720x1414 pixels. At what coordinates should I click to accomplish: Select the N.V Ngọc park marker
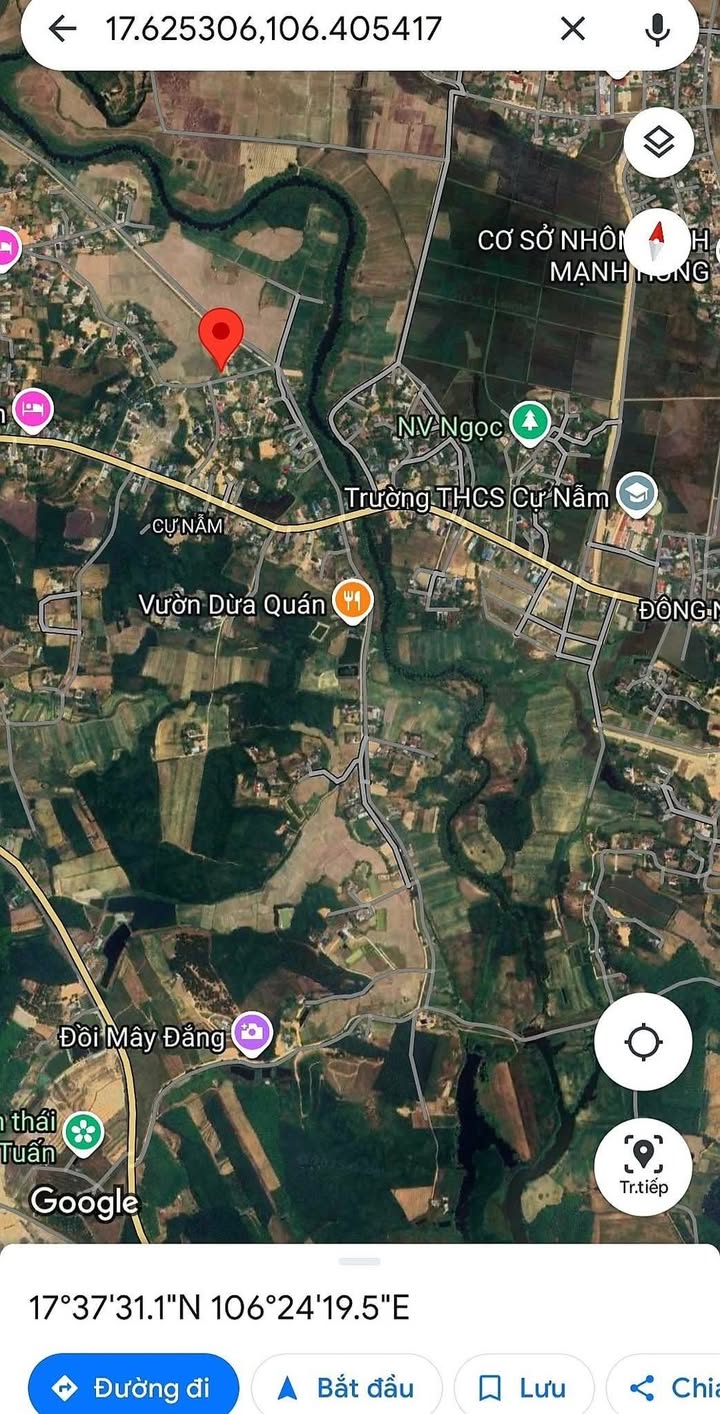[x=530, y=424]
